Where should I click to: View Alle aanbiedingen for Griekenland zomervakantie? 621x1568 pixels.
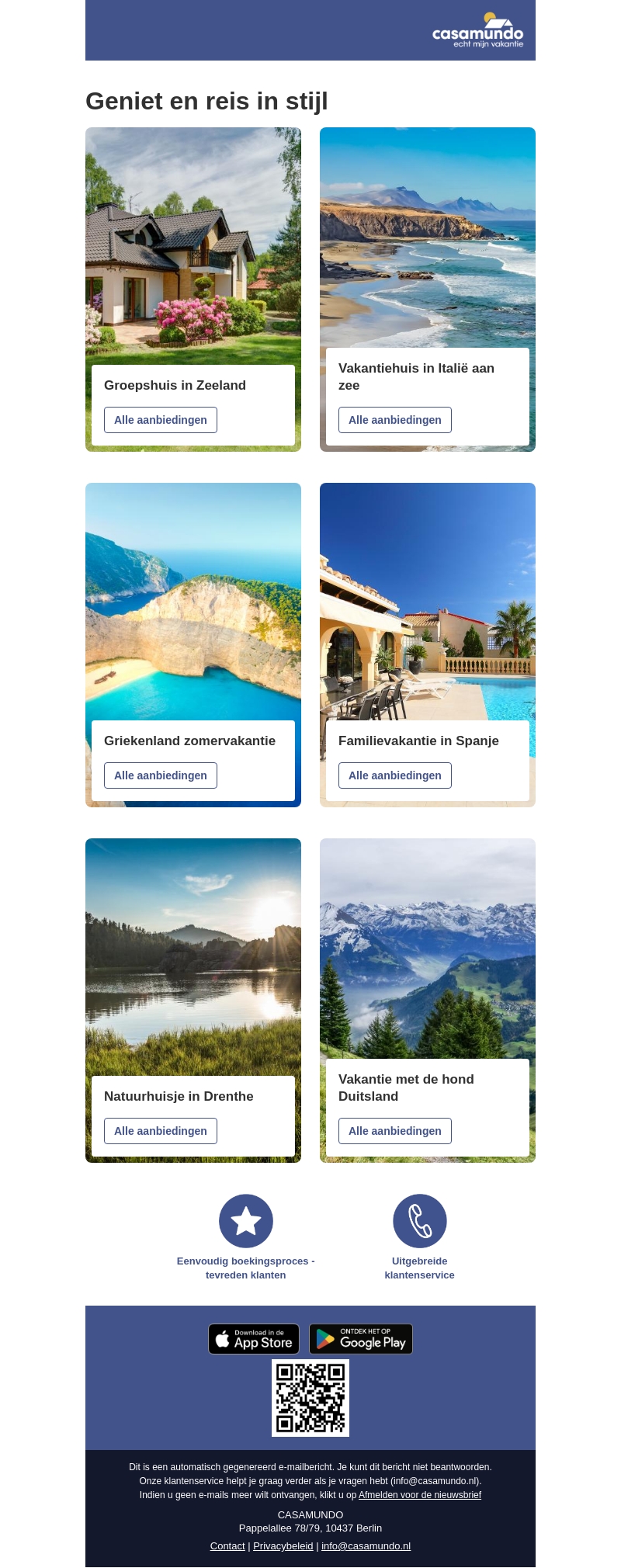[161, 775]
